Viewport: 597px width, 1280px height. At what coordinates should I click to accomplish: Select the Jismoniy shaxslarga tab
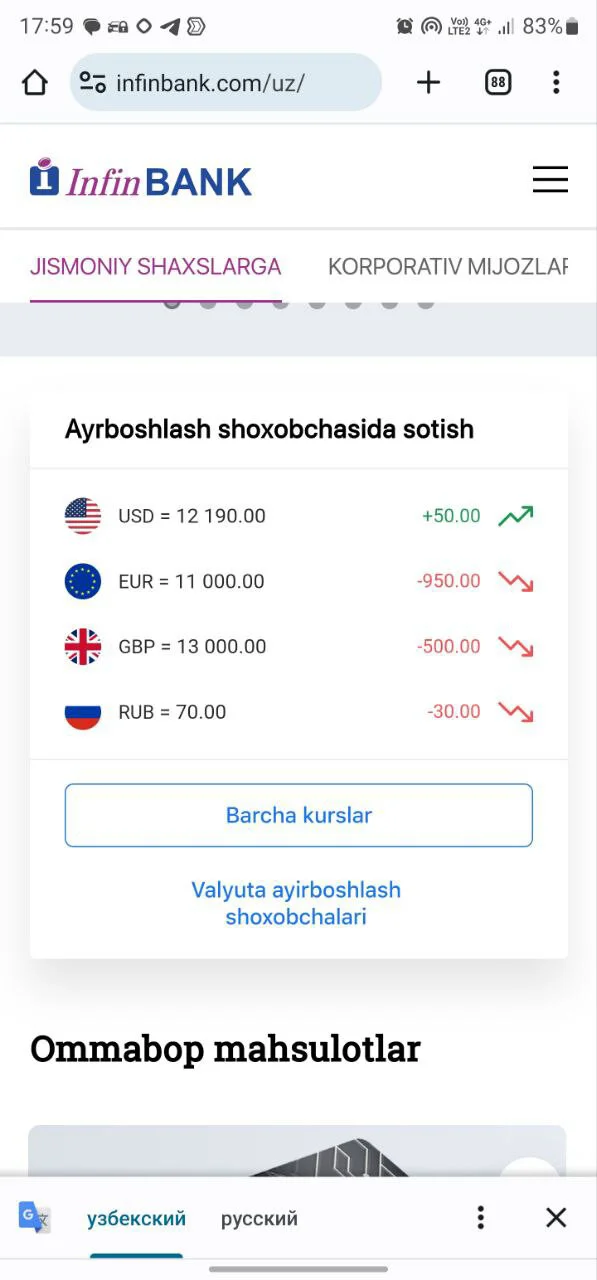[x=156, y=267]
